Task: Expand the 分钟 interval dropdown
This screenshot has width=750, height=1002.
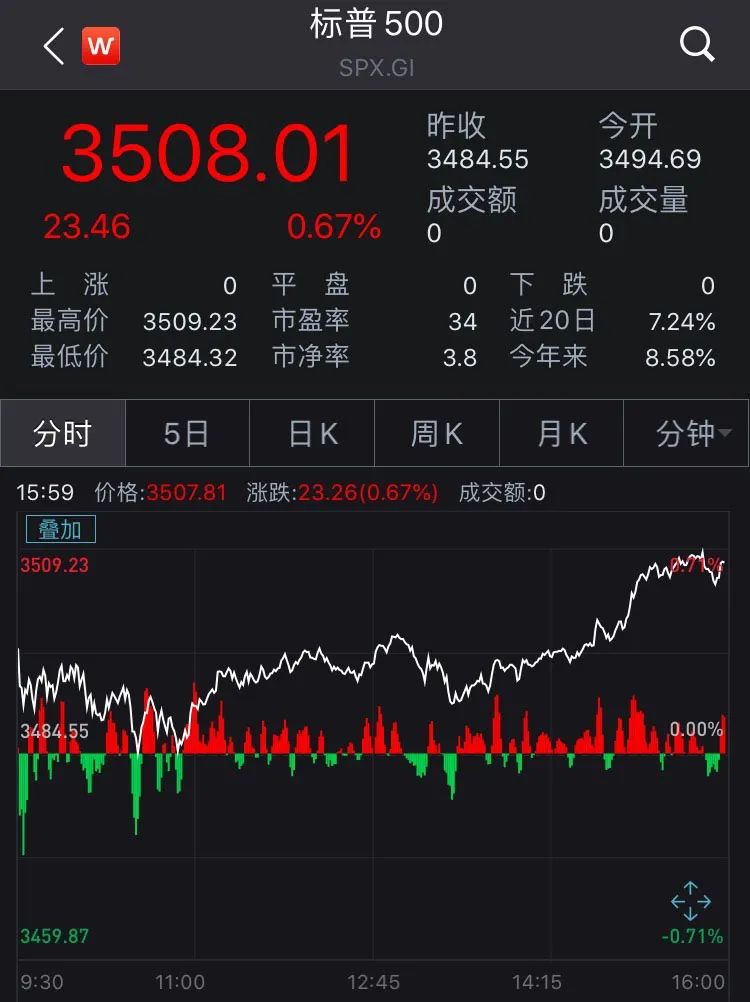Action: click(687, 433)
